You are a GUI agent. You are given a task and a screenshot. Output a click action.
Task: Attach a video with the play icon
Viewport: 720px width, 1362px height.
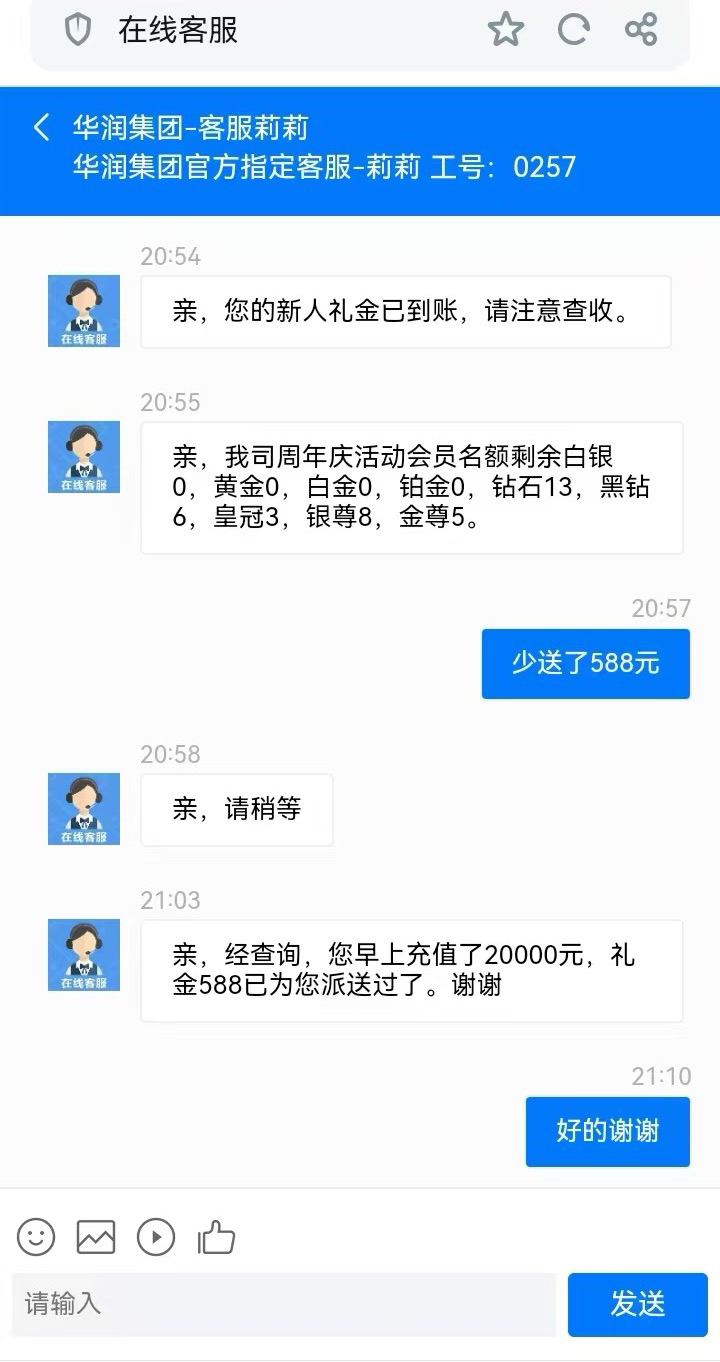tap(156, 1237)
